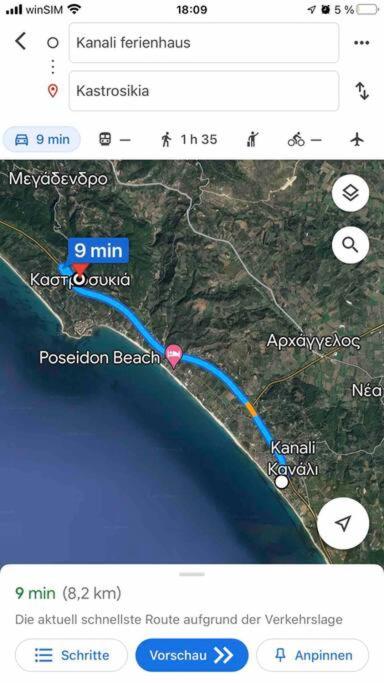
Task: Start the Vorschau route preview
Action: [192, 655]
